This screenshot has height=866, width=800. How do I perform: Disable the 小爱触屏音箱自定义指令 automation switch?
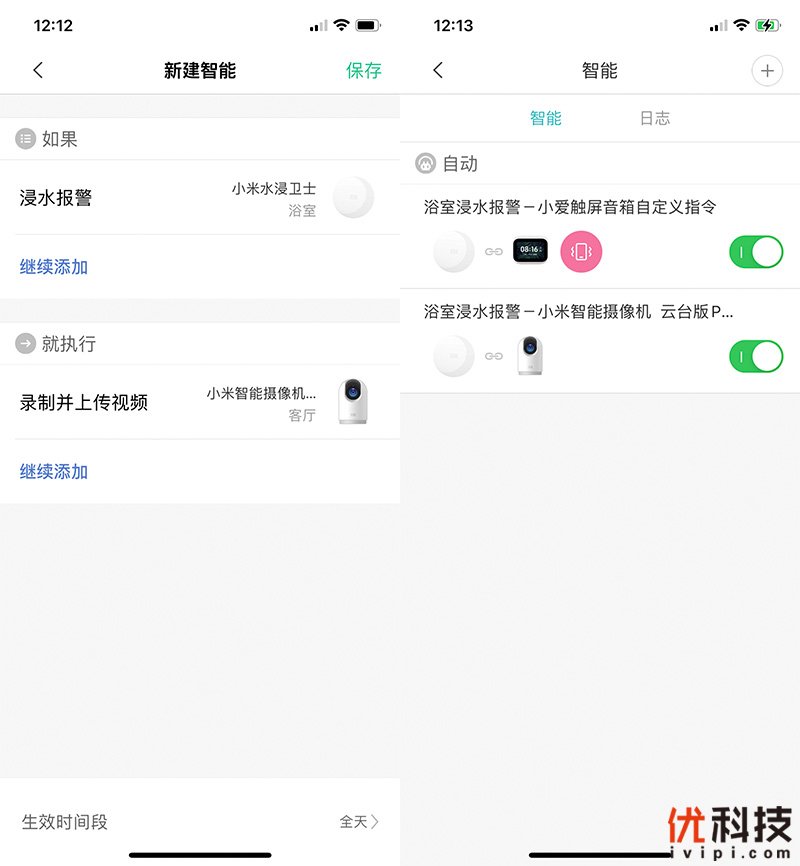[756, 252]
